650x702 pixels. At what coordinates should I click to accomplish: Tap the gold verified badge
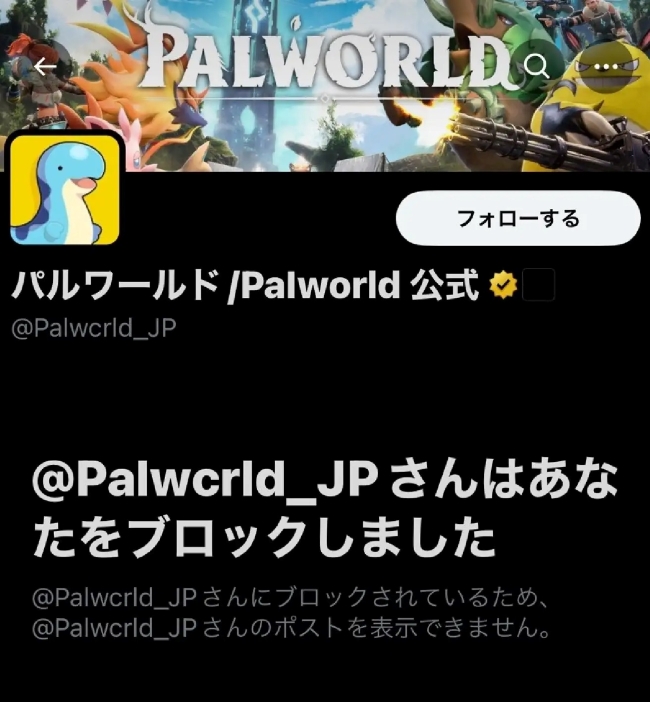coord(503,287)
